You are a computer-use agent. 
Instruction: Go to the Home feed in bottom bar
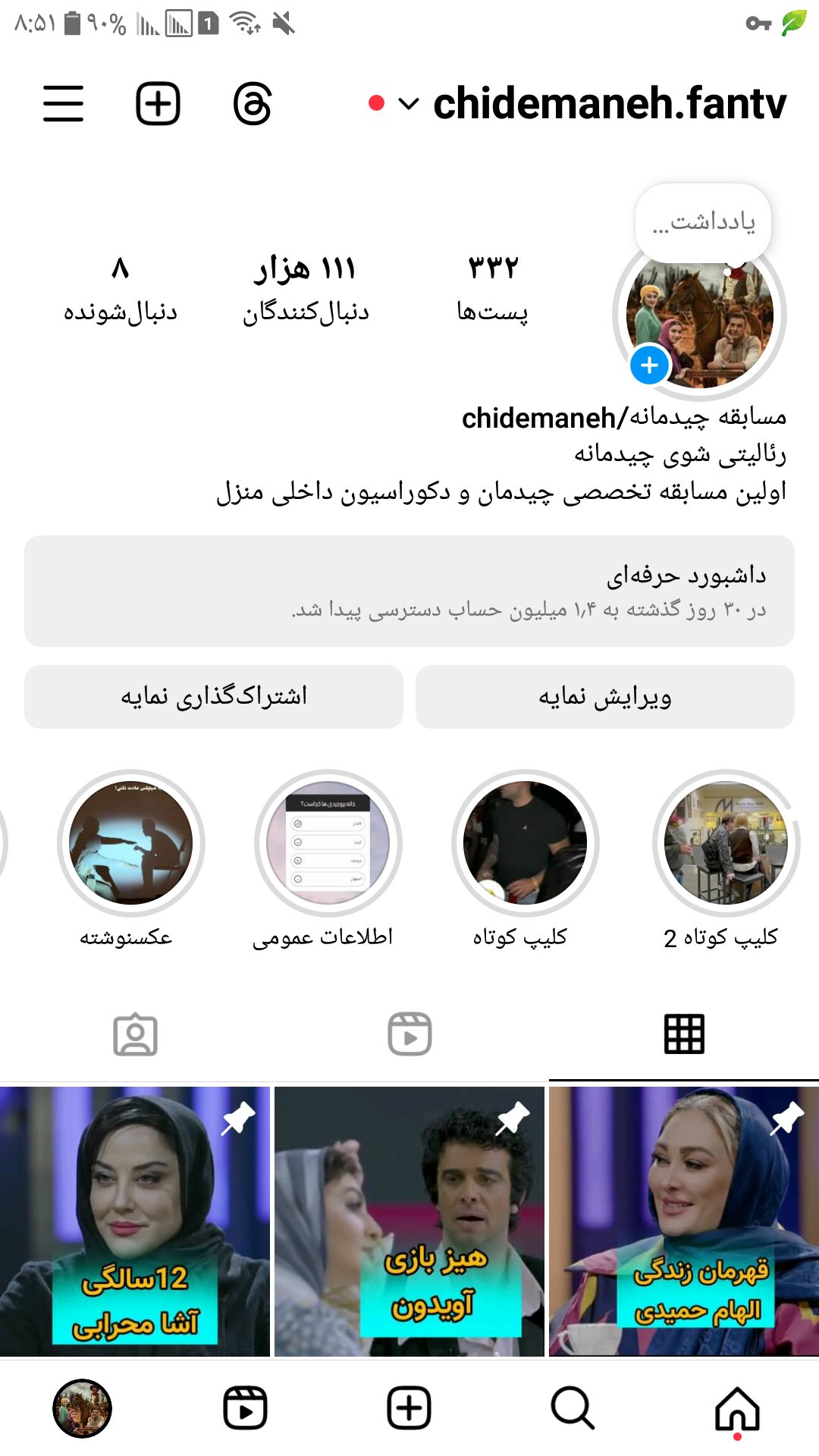pyautogui.click(x=737, y=1409)
